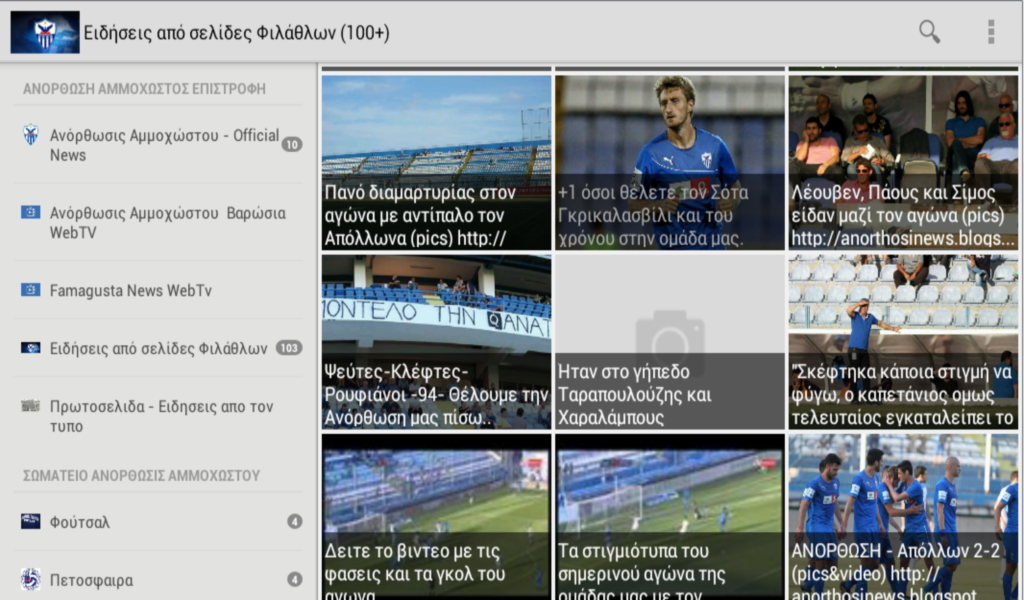Open the ΑΝΟΡΘΩΣΗ - Απόλλων 2-2 article
1024x600 pixels.
[x=903, y=517]
